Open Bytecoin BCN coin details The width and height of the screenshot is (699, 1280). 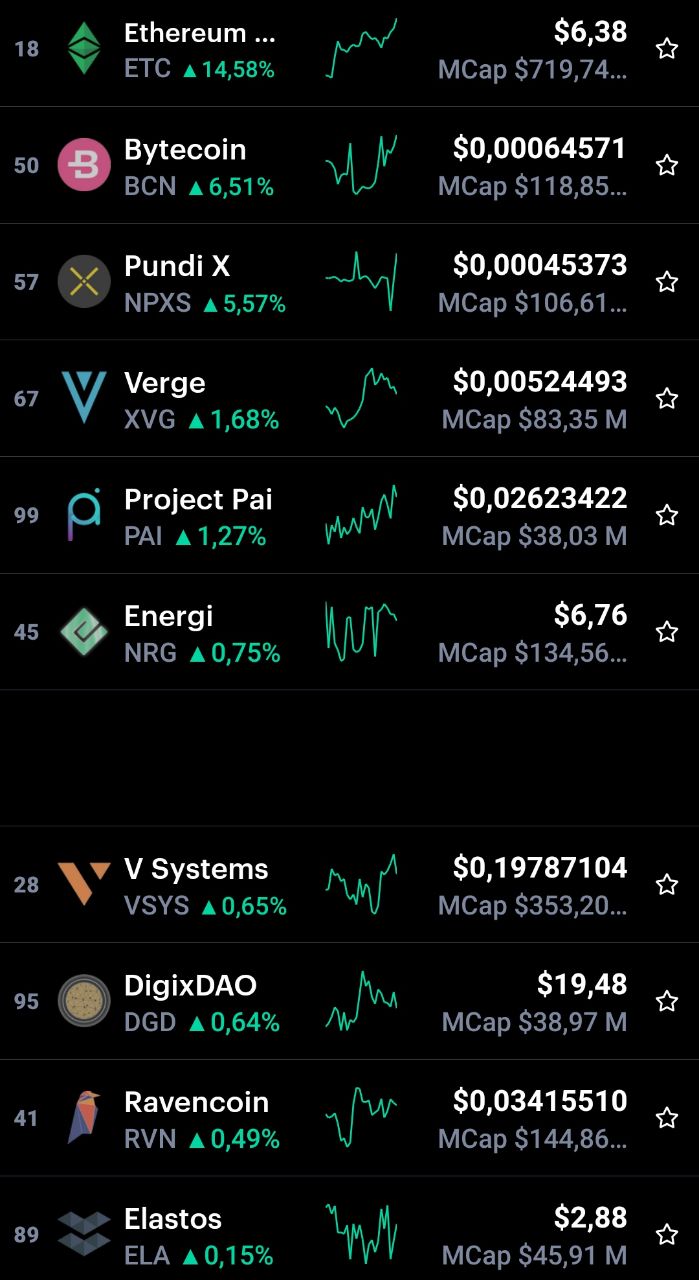point(349,165)
